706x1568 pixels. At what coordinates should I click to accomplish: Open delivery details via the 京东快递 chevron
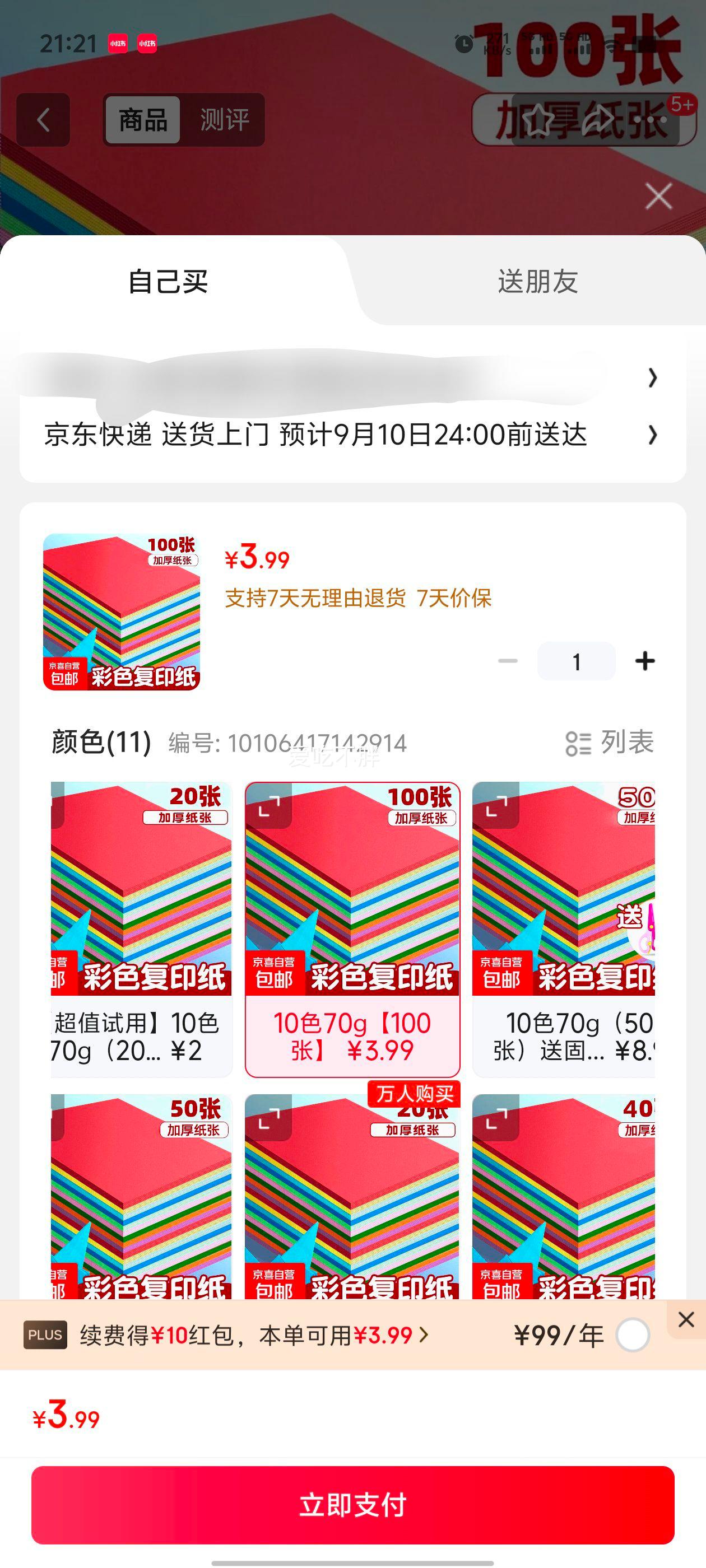click(651, 436)
